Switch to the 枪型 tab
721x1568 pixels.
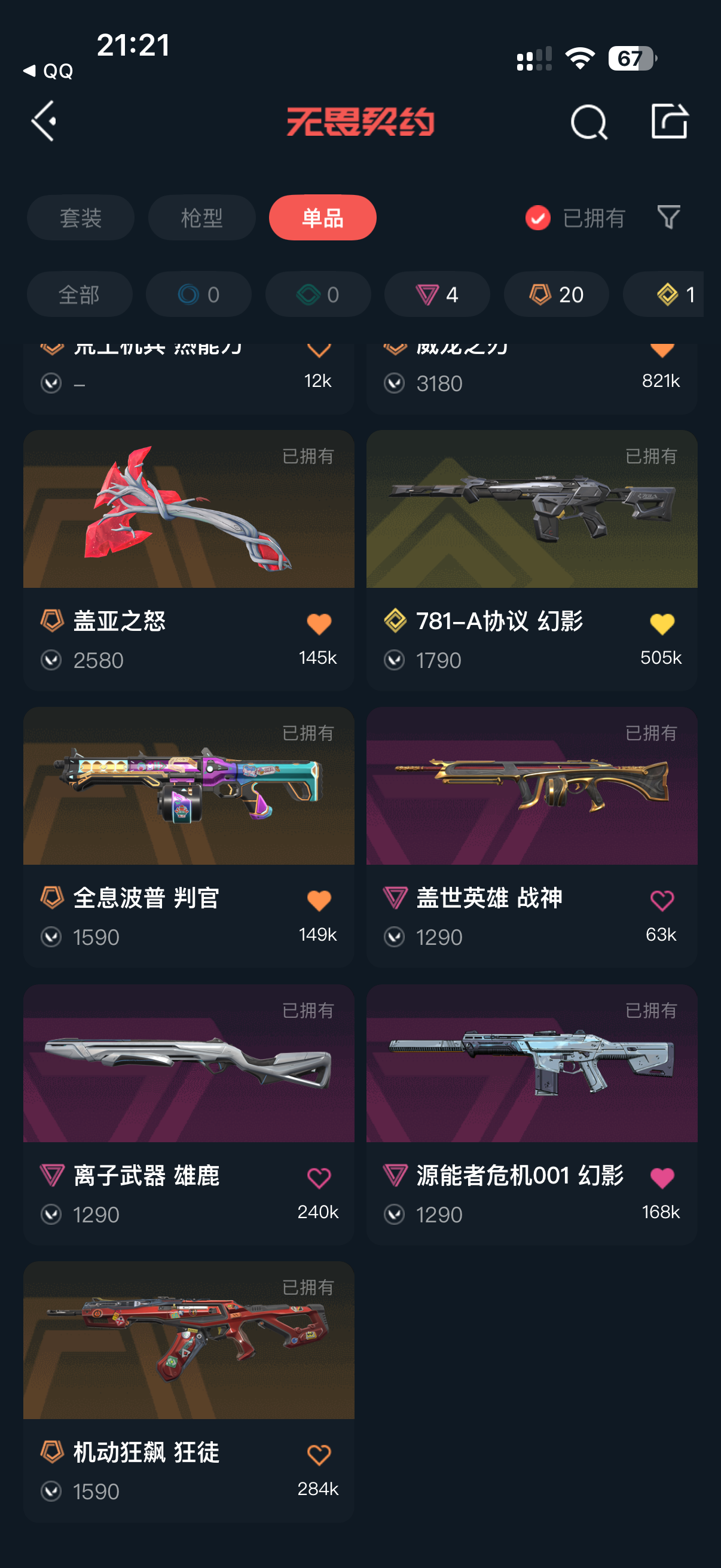point(201,217)
